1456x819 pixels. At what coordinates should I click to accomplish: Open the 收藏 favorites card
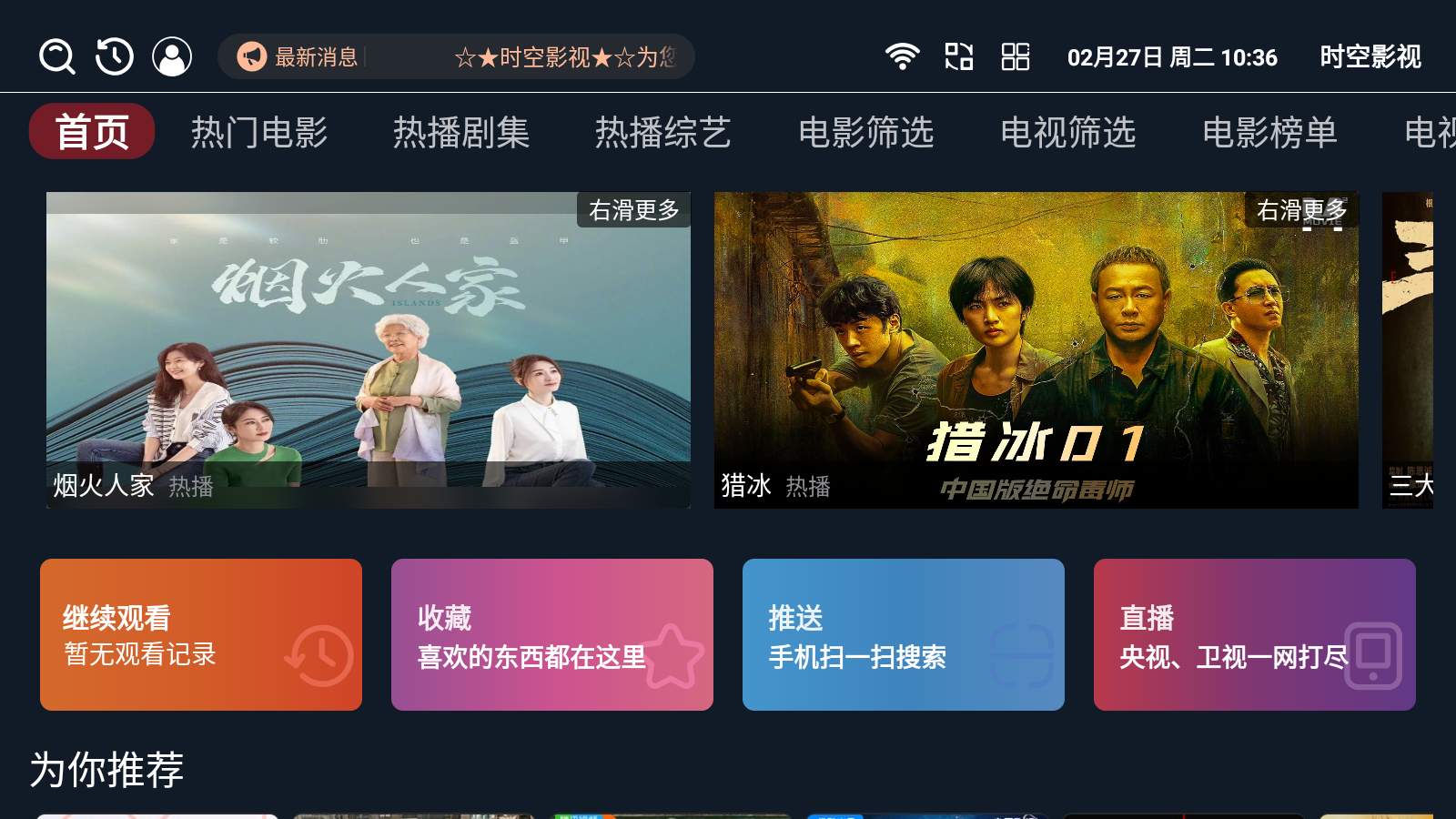pos(552,634)
